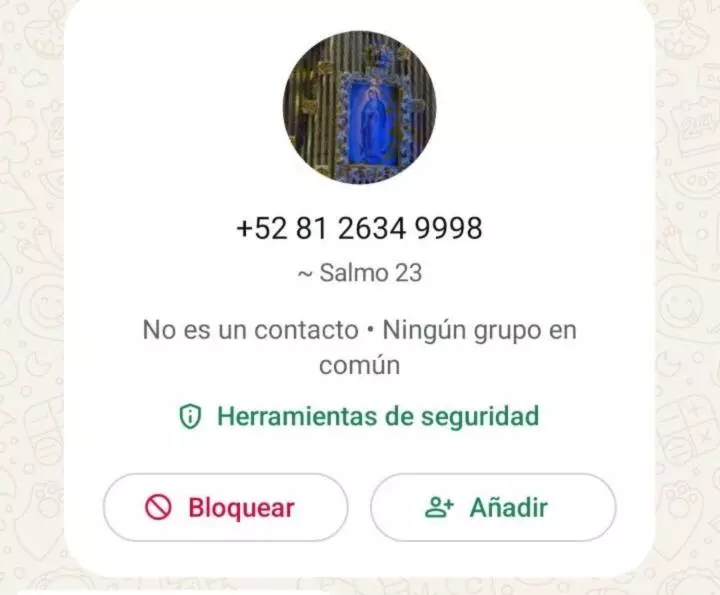
Task: Add the number via Añadir
Action: 493,507
